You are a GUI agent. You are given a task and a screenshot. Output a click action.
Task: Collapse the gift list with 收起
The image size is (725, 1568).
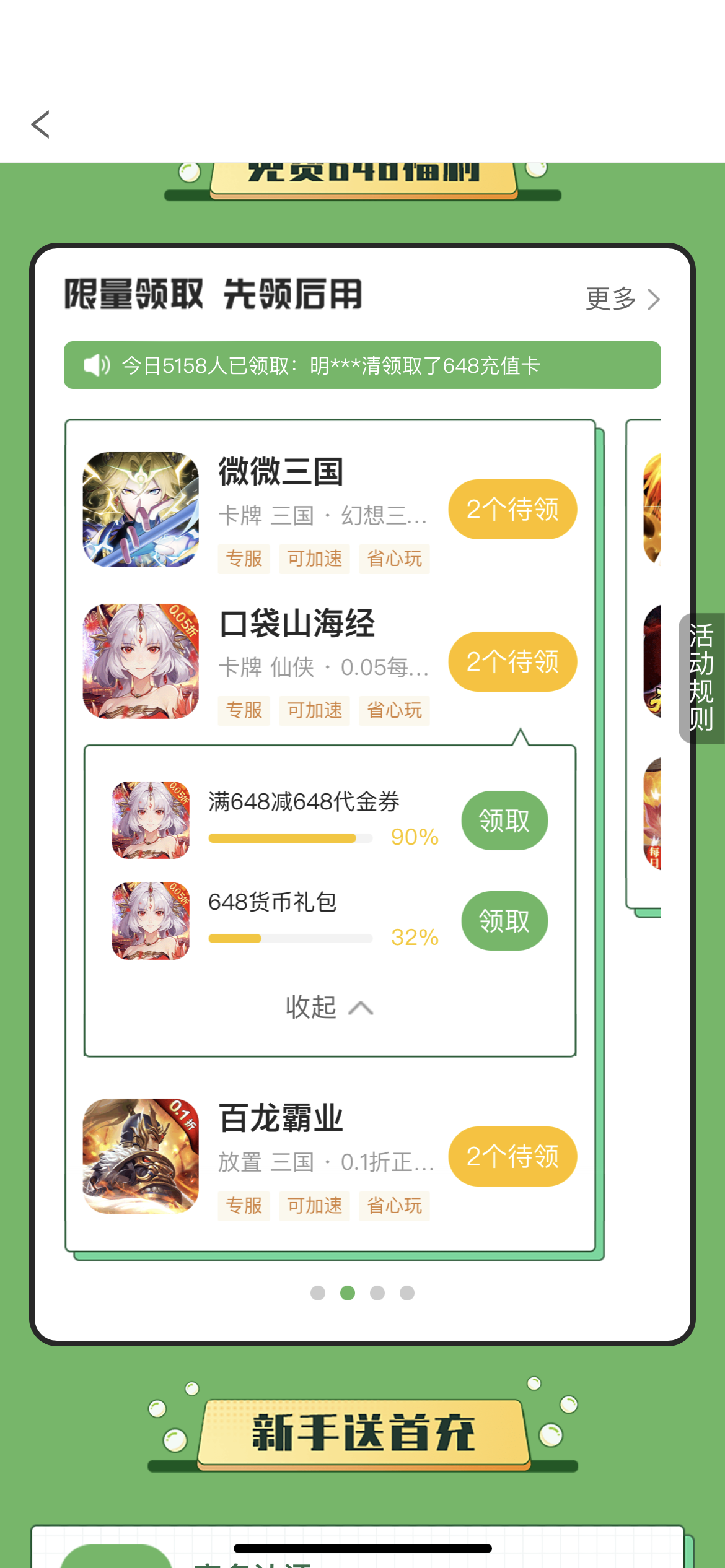click(330, 1008)
